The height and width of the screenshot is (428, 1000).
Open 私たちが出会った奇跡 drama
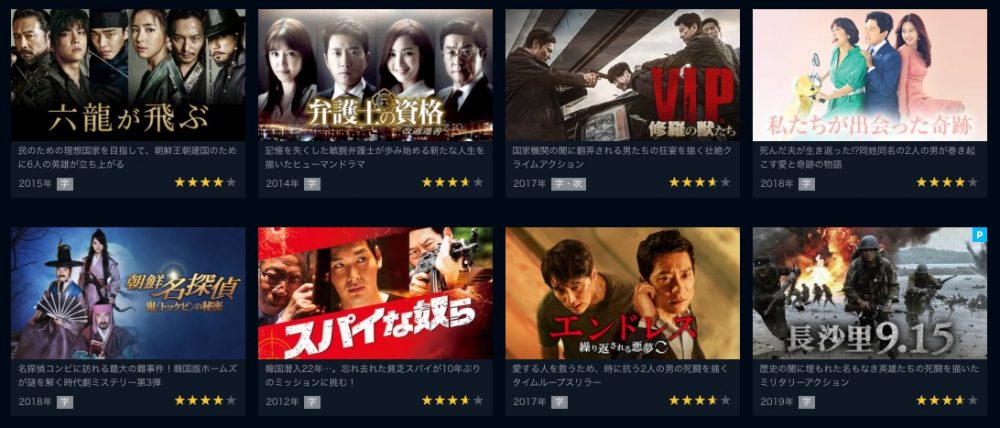(869, 75)
